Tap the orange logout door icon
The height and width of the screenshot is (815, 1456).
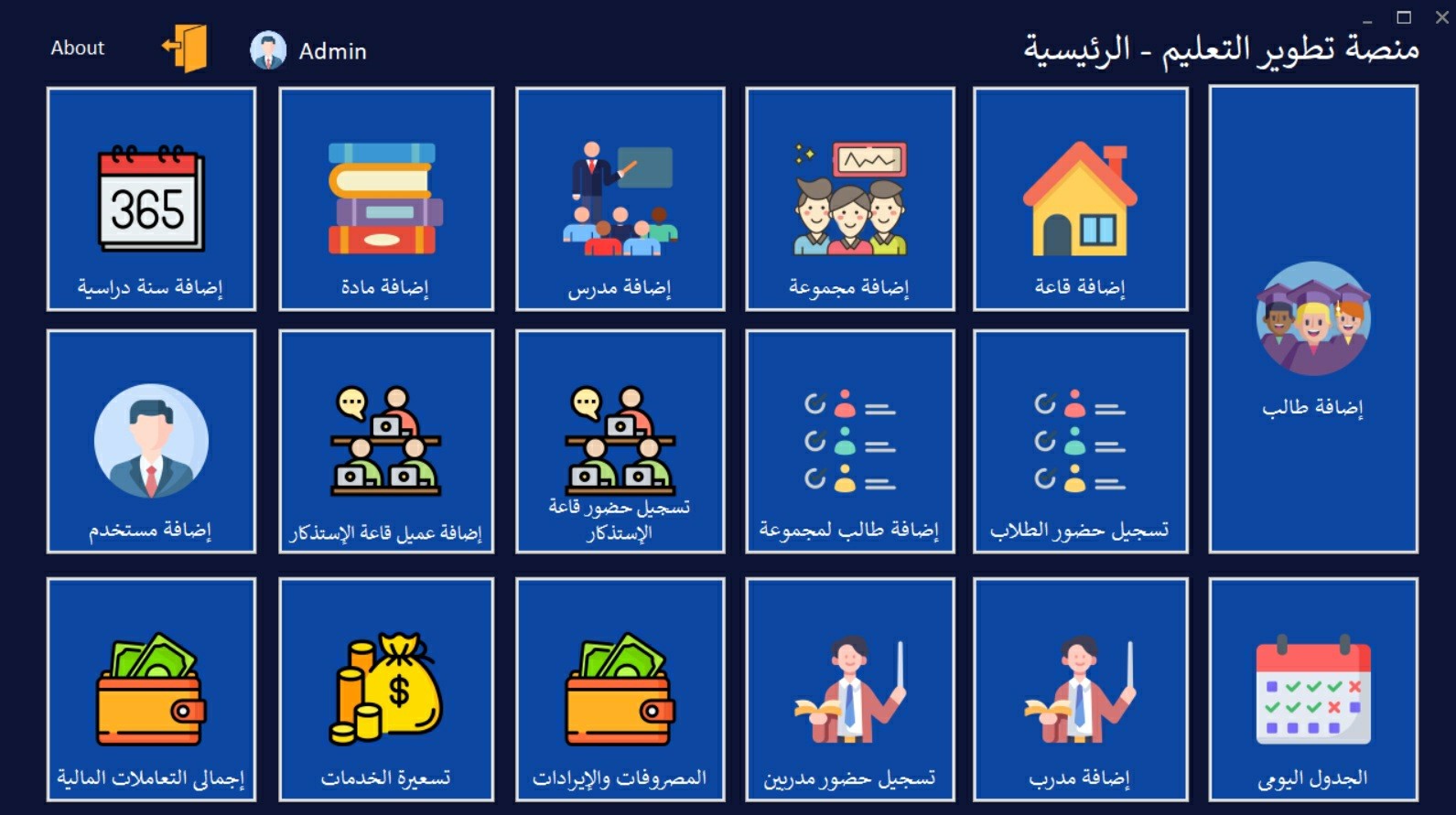tap(186, 48)
